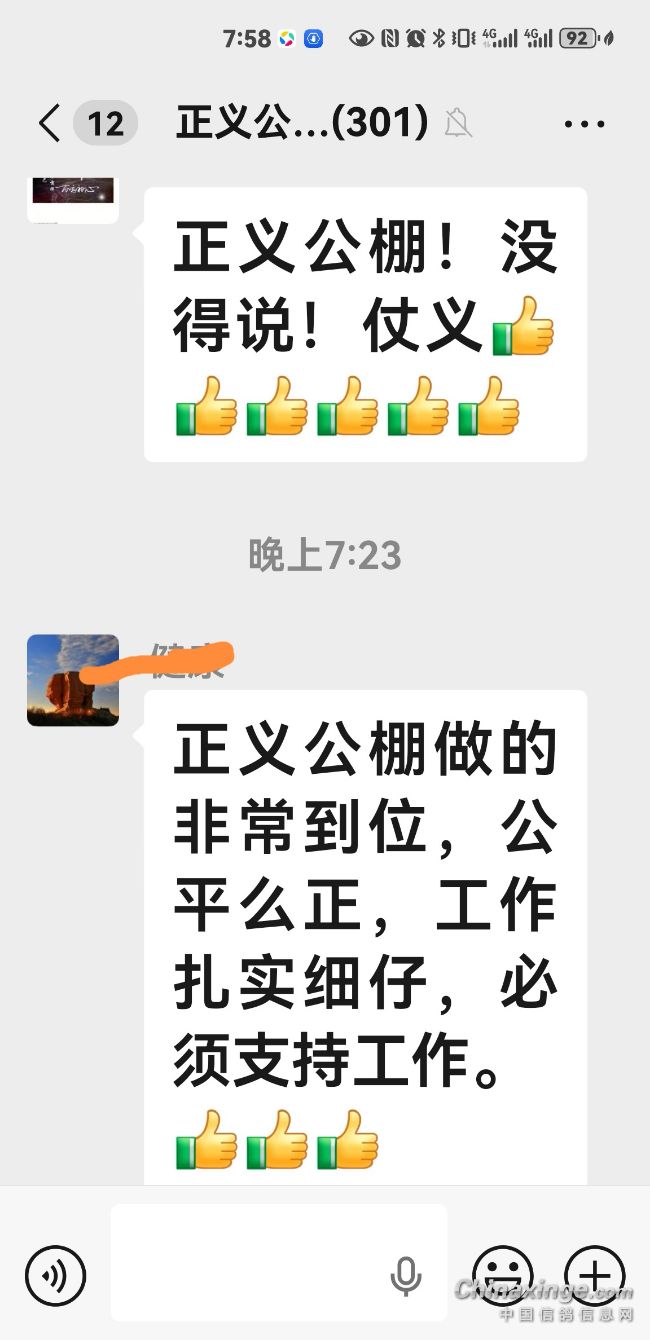Open the emoji sticker panel
This screenshot has width=650, height=1340.
point(502,1275)
